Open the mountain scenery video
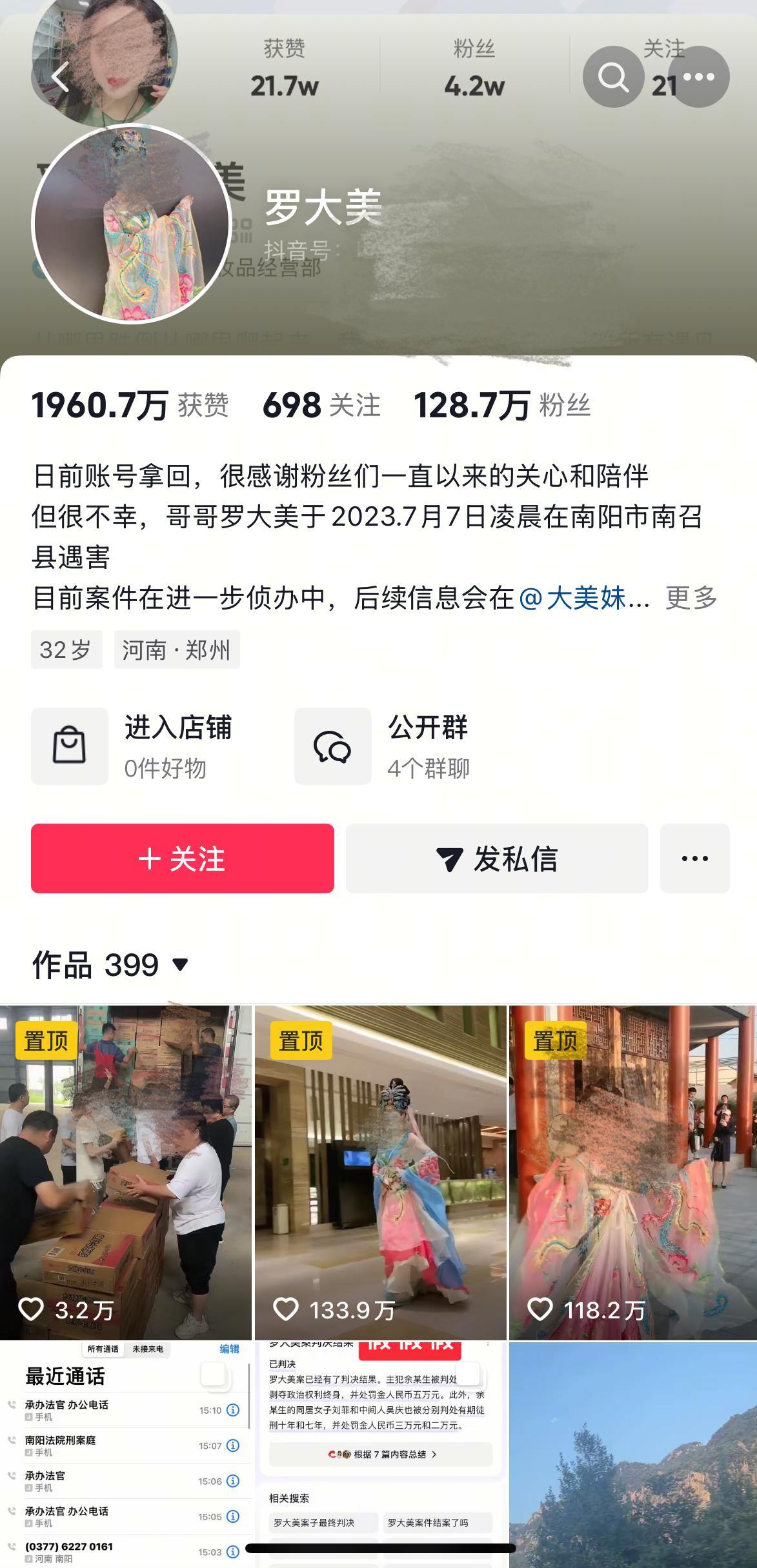Screen dimensions: 757x1568 (632, 1451)
